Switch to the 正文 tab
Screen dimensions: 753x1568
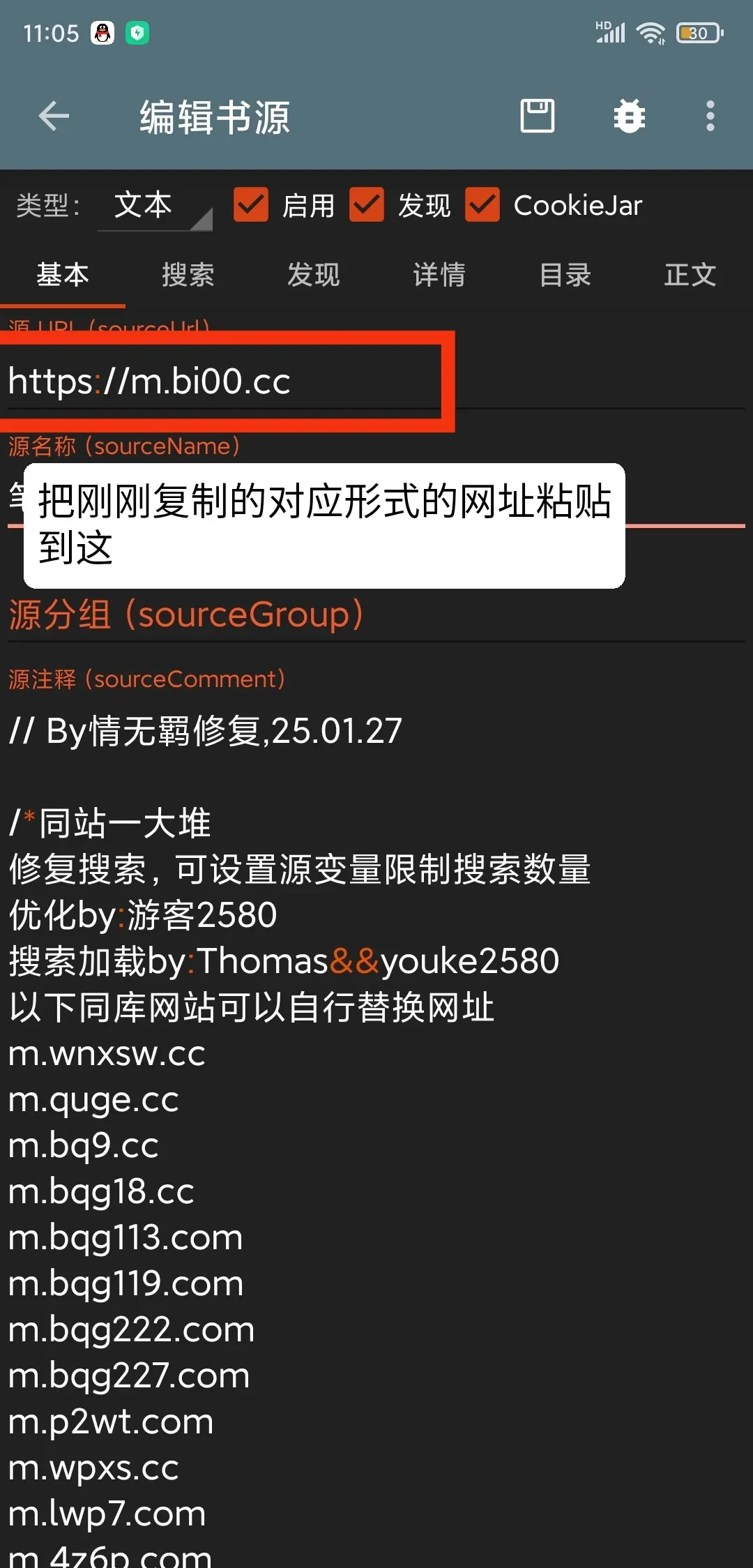click(690, 275)
